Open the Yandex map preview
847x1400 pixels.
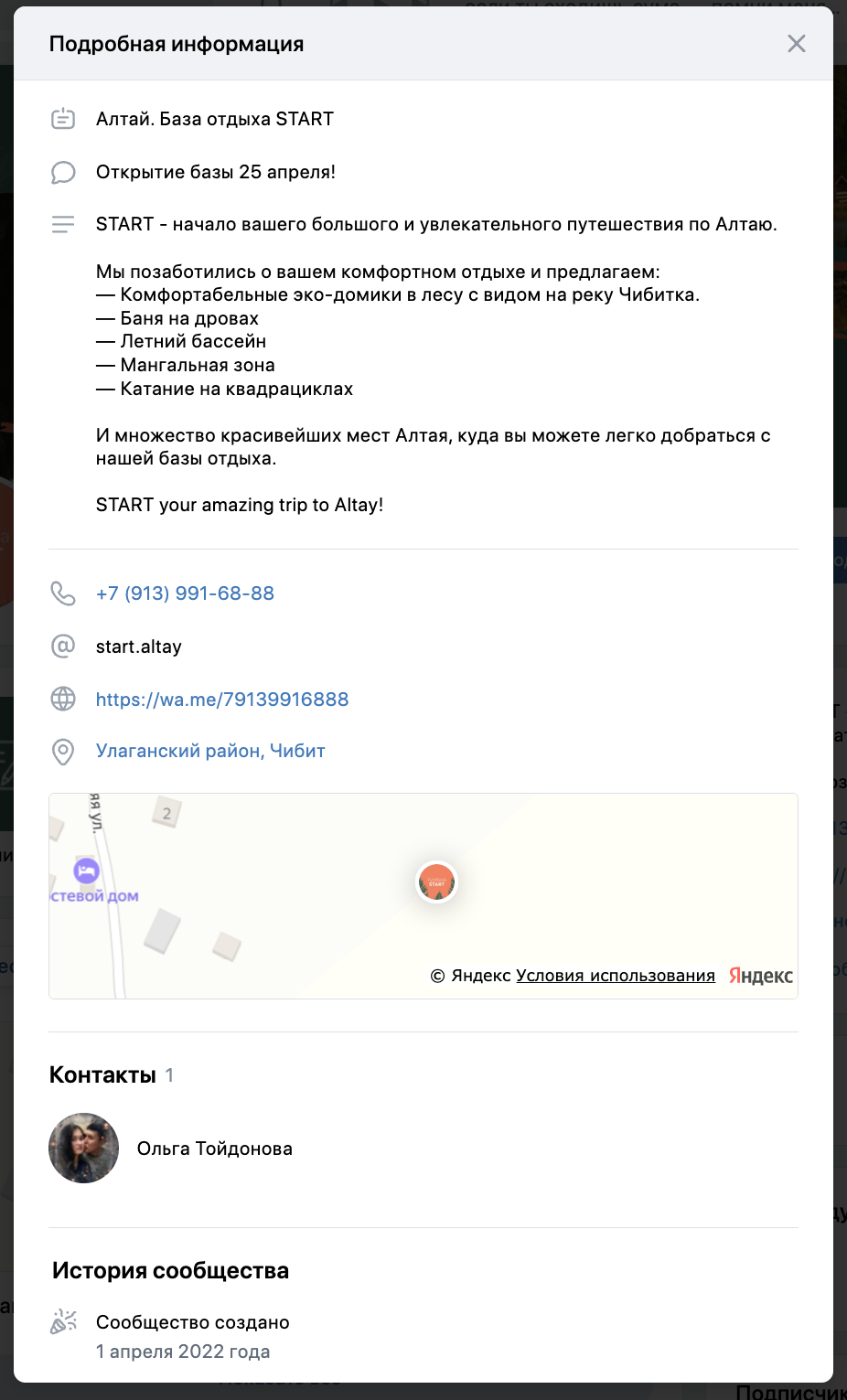click(x=423, y=896)
